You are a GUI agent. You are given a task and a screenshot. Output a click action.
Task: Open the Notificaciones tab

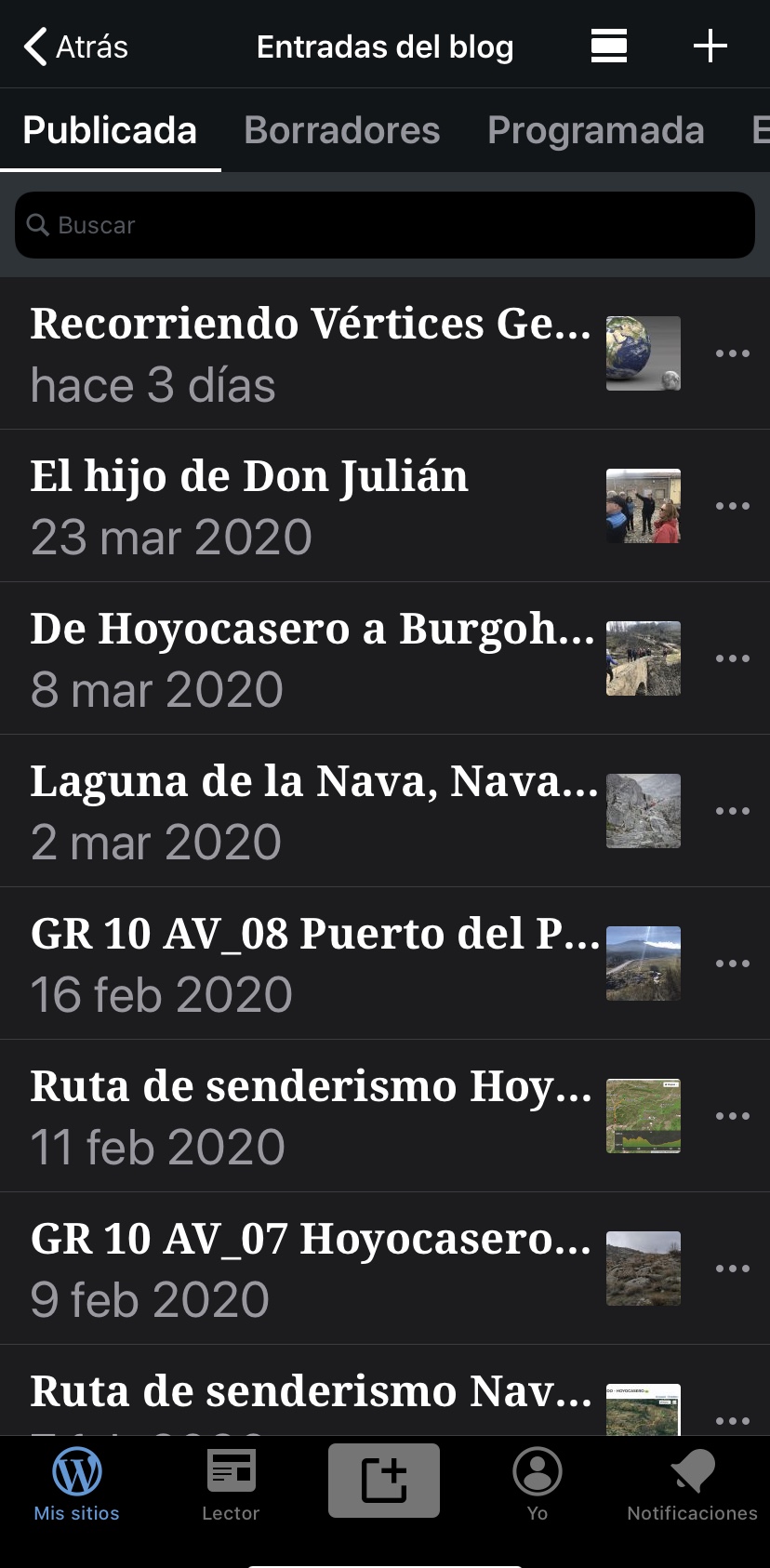[x=692, y=1484]
